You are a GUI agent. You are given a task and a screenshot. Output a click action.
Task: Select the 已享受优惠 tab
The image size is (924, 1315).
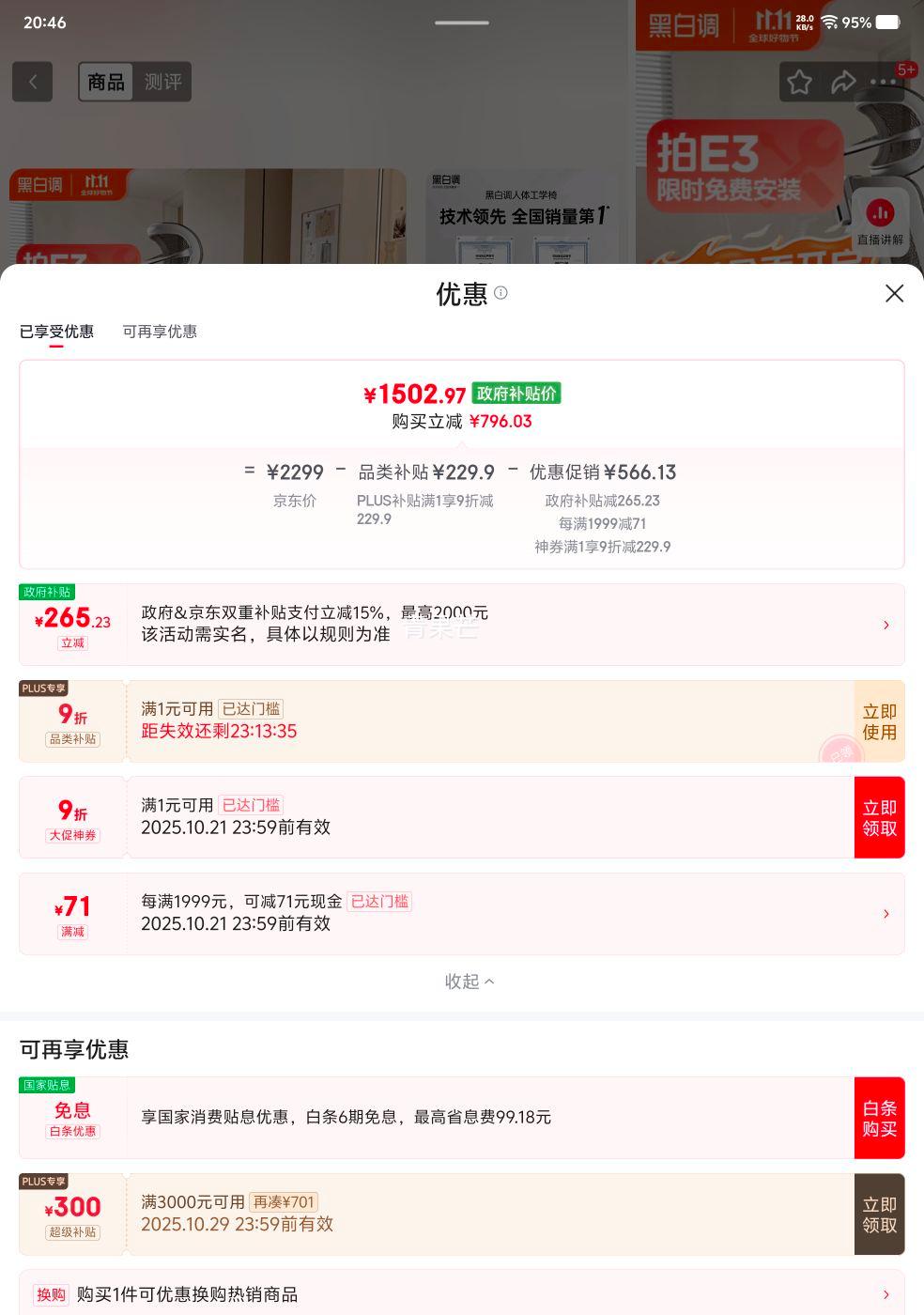click(x=56, y=332)
